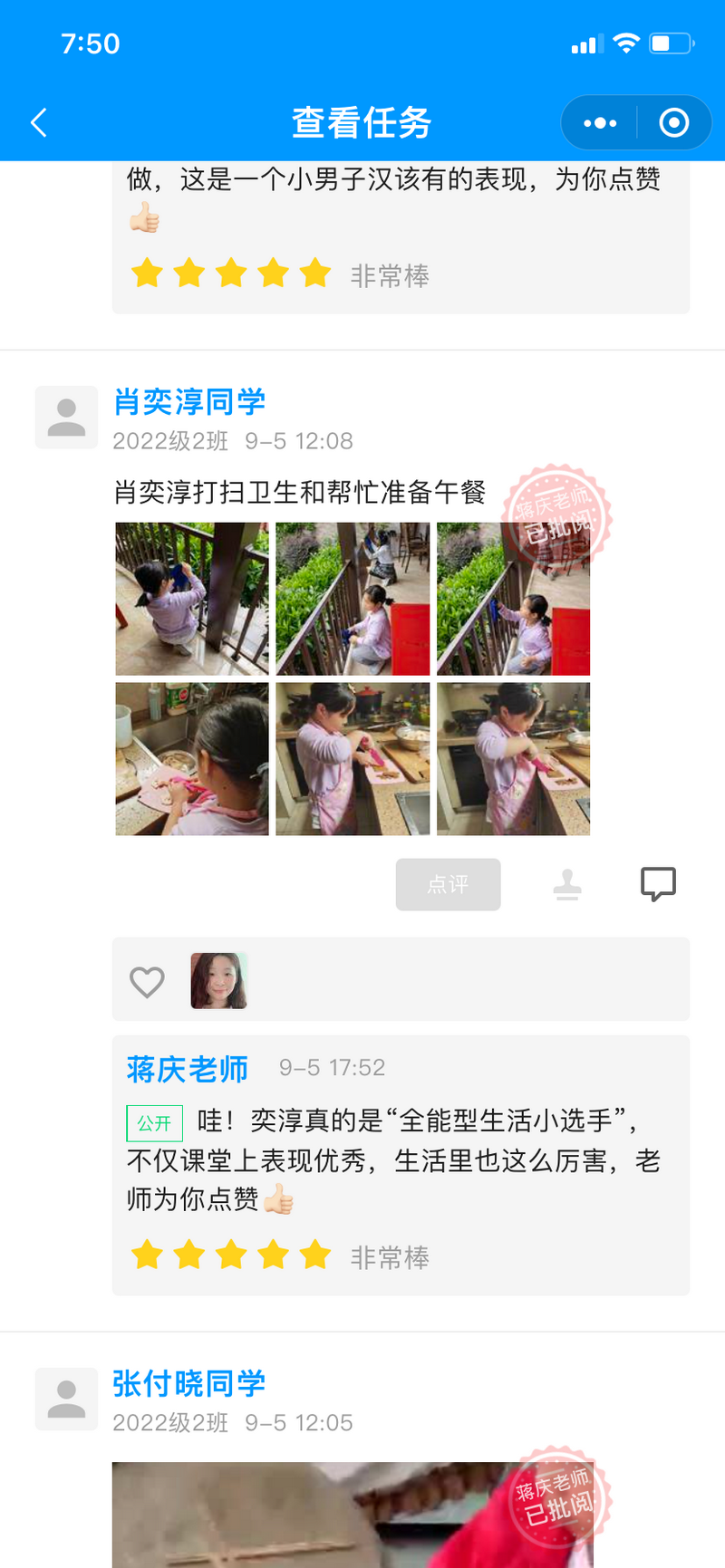
Task: Open 肖奕淳同学's profile name
Action: (189, 401)
